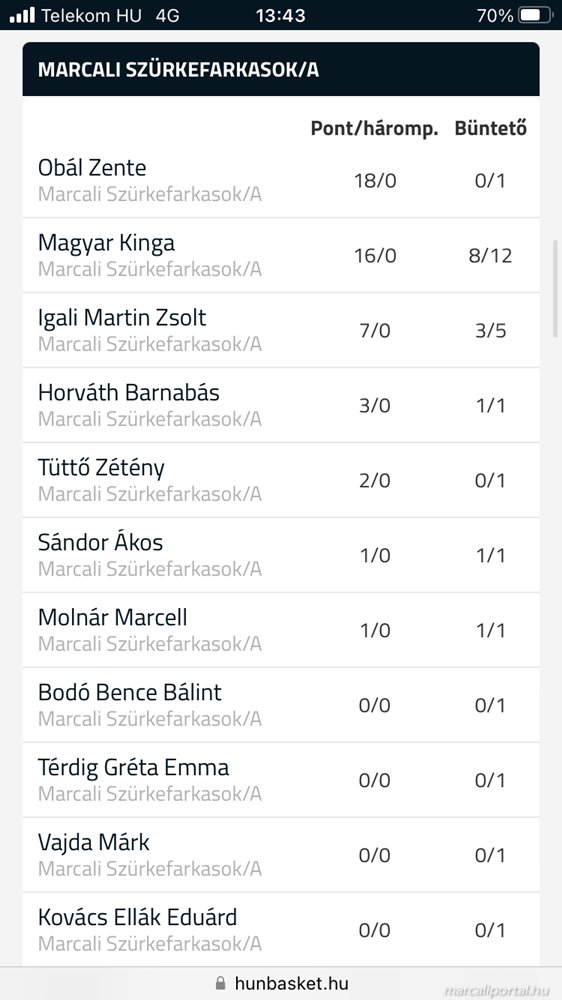Open Obál Zente's player row
The height and width of the screenshot is (1000, 562).
[281, 180]
